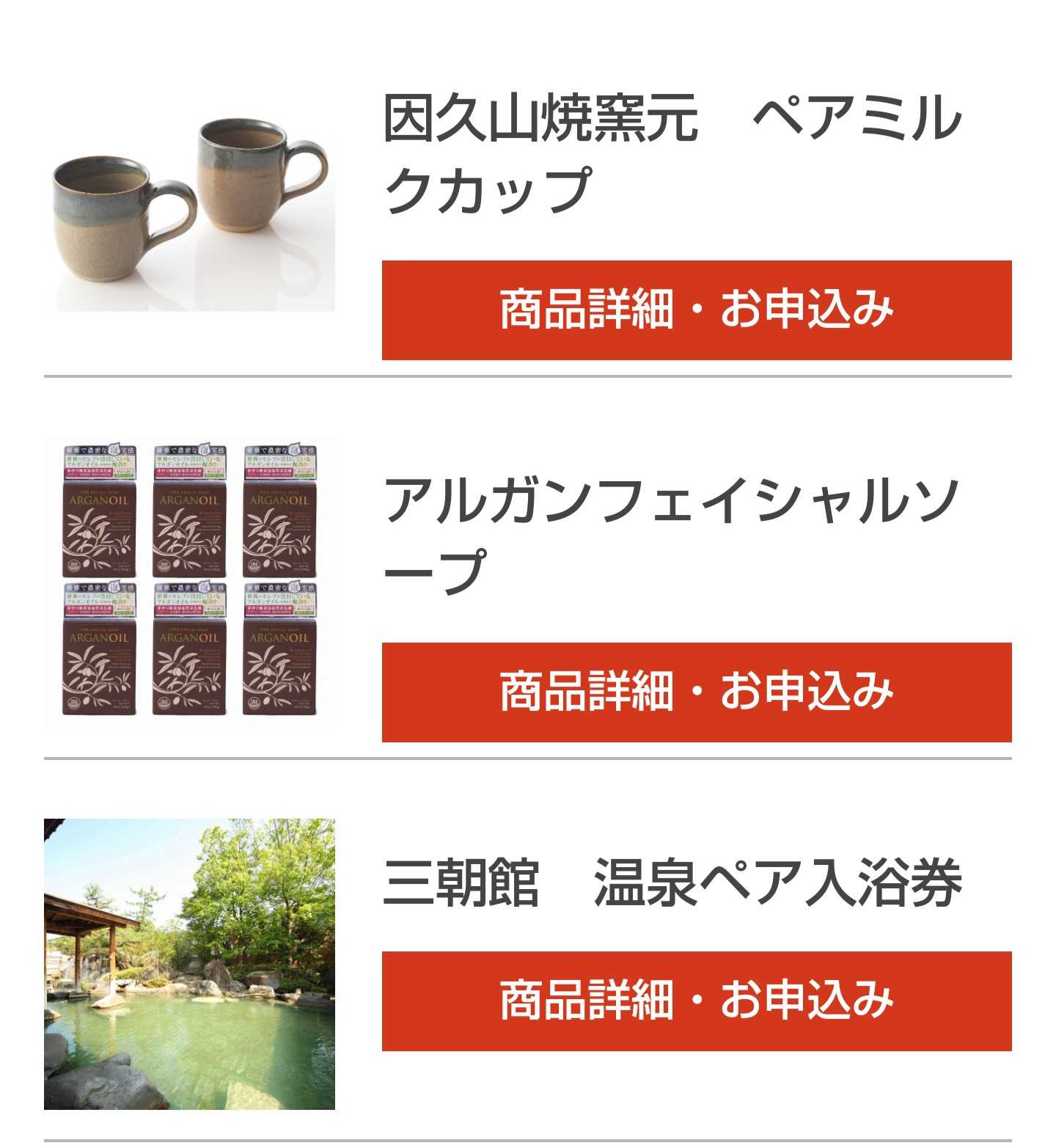Screen dimensions: 1056x1148
Task: Open the Argan Oil soap image
Action: click(190, 580)
